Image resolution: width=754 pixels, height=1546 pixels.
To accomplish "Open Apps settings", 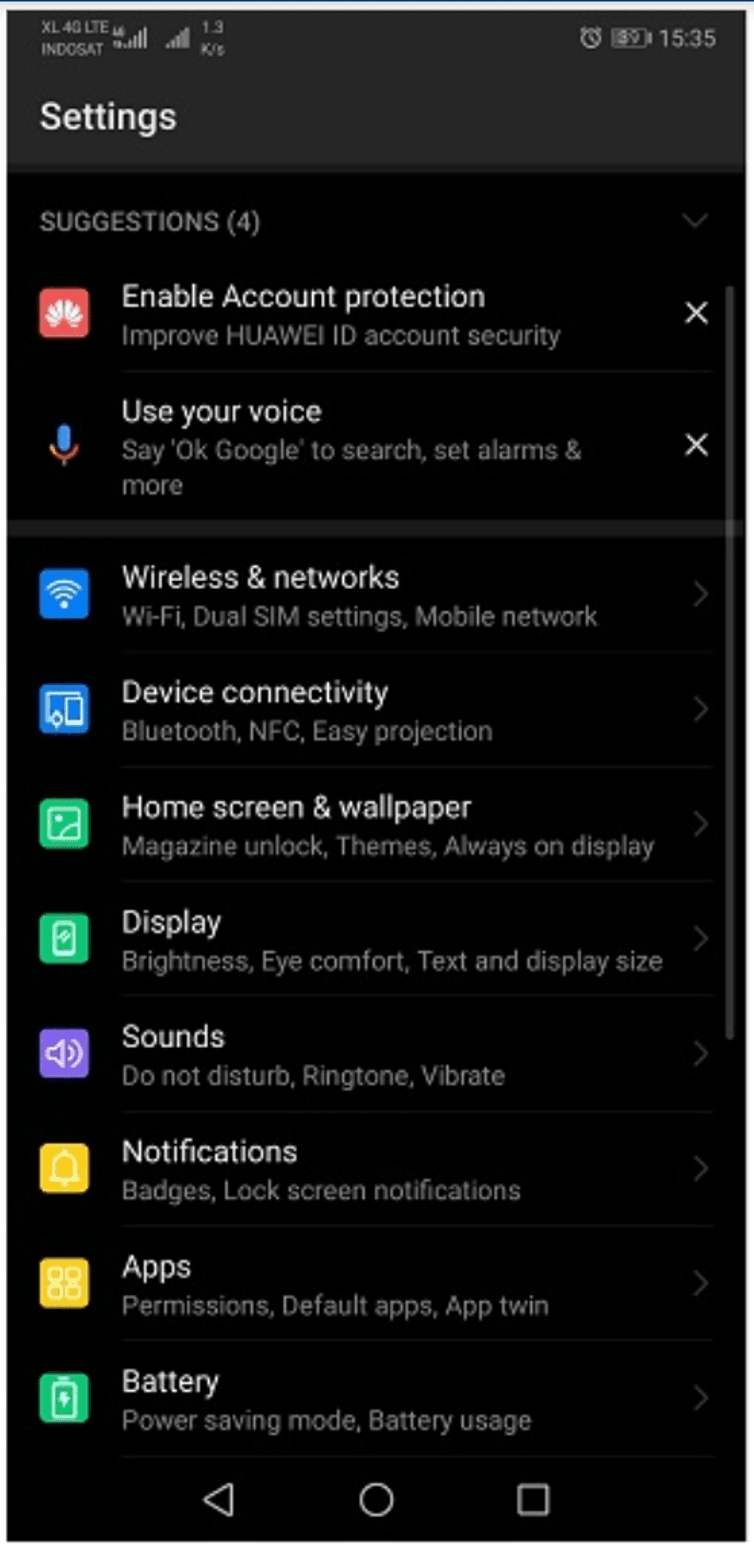I will [360, 1285].
